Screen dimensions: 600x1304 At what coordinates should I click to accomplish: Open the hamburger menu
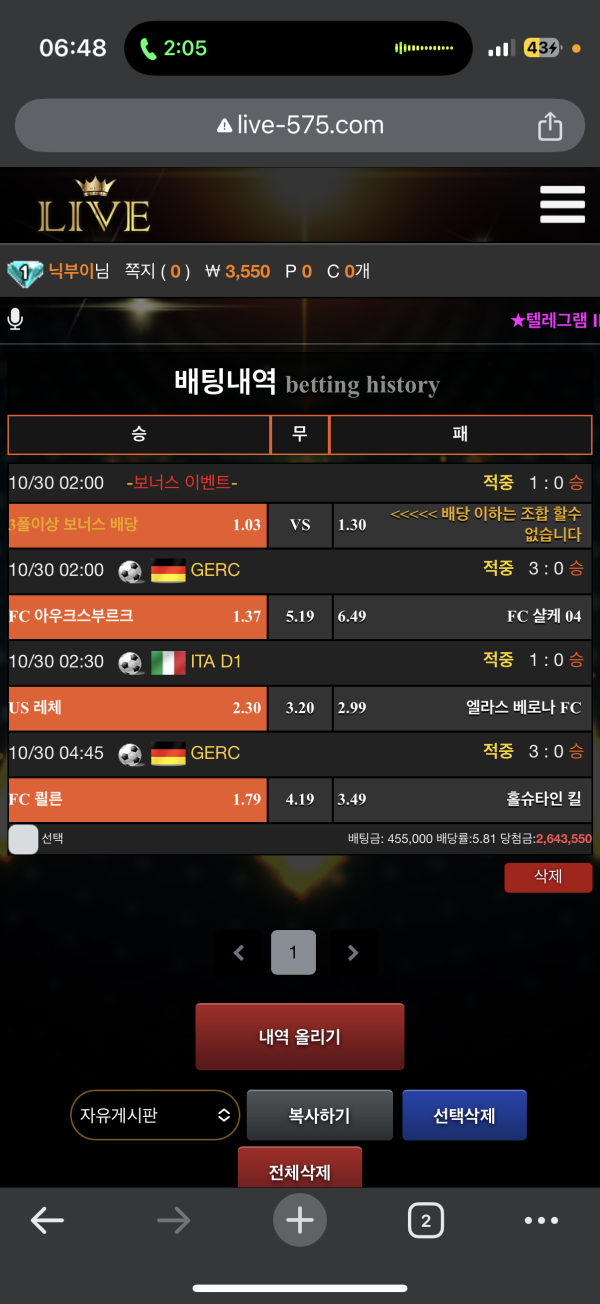click(562, 204)
